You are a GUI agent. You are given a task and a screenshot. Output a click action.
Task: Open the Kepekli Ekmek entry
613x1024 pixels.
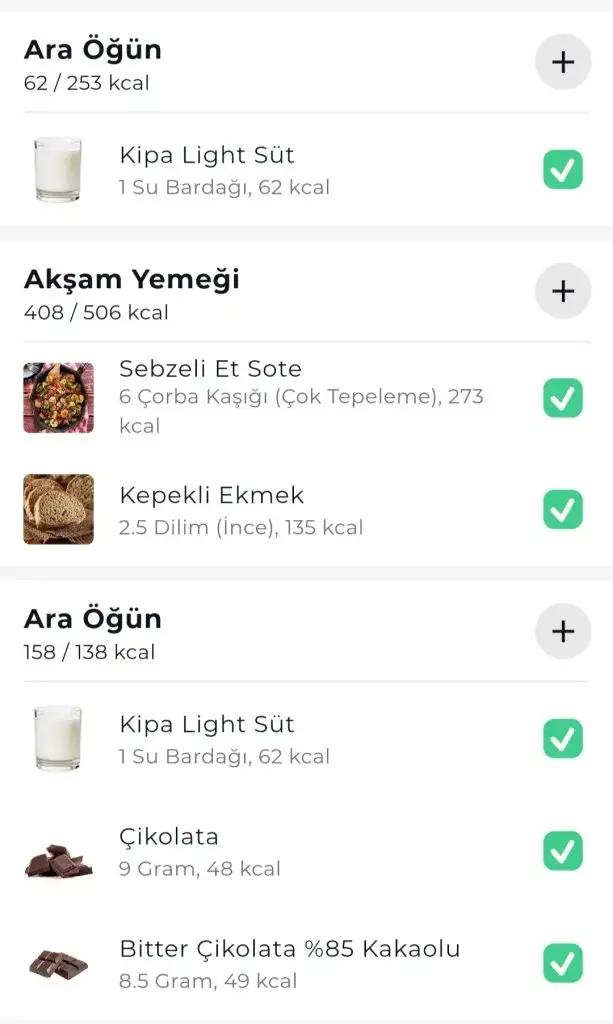coord(211,496)
